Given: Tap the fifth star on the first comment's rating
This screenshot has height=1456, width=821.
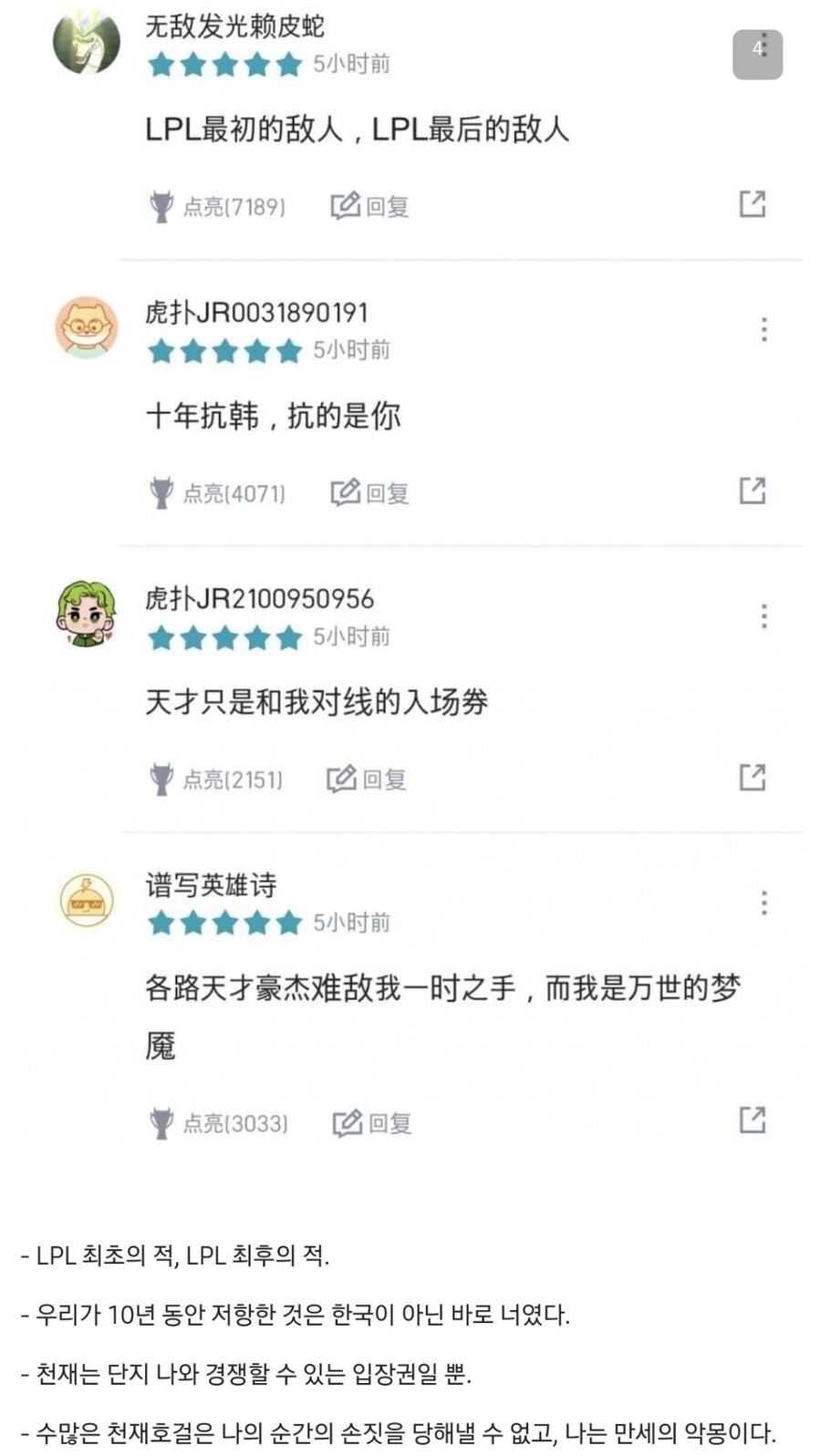Looking at the screenshot, I should pos(287,65).
